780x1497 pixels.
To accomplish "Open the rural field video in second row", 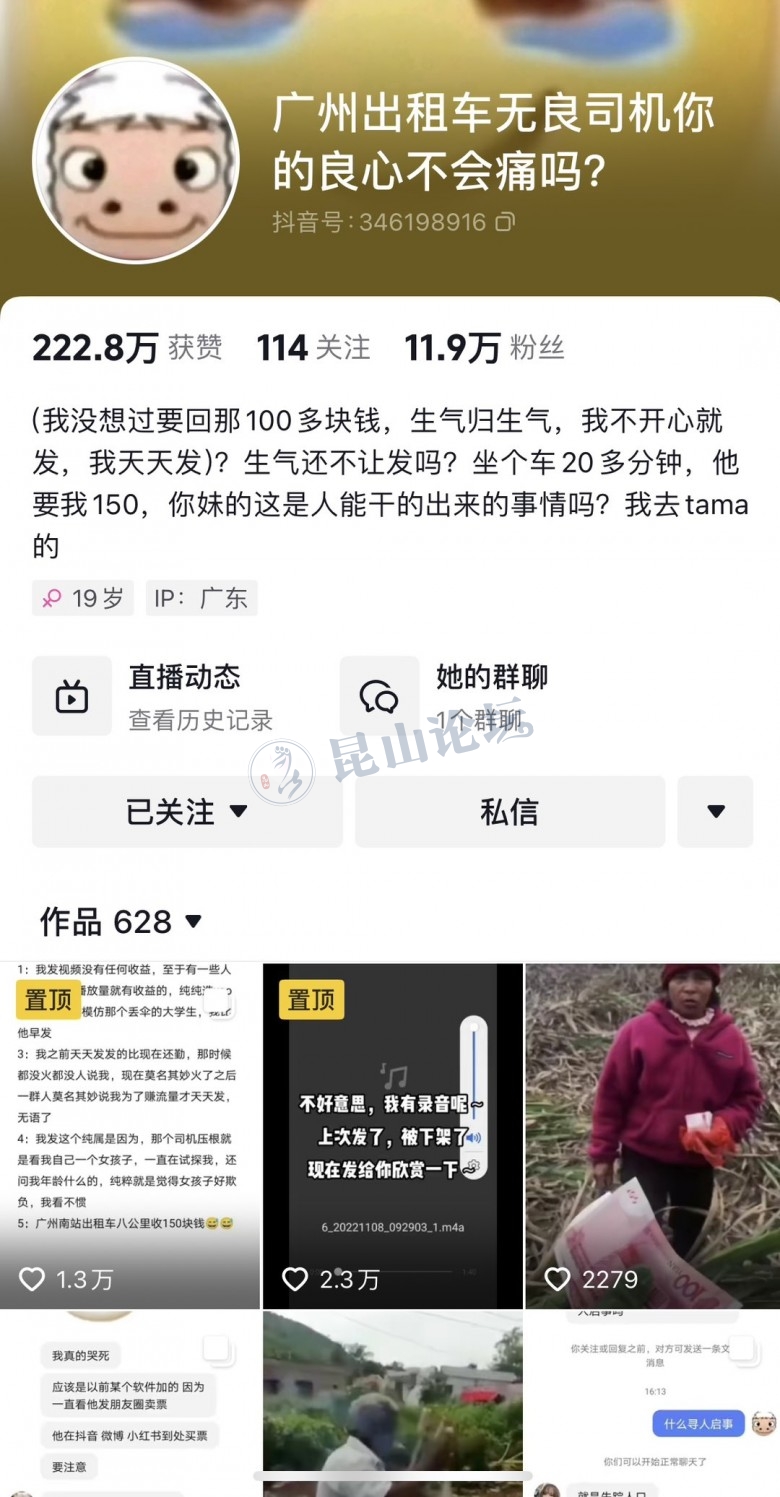I will pyautogui.click(x=392, y=1403).
